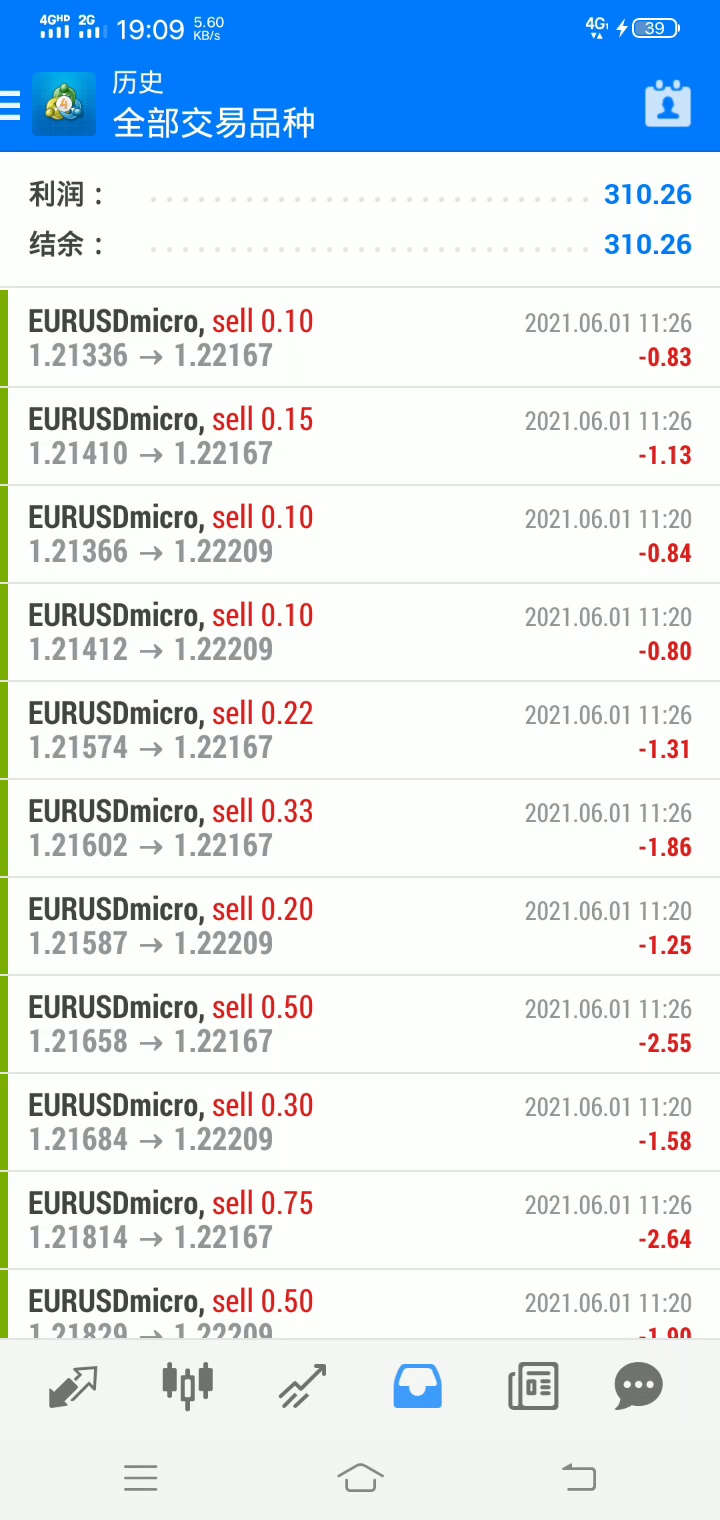Open the sell 0.10 trade at 1.21336
Screen dimensions: 720x1520
pyautogui.click(x=360, y=339)
